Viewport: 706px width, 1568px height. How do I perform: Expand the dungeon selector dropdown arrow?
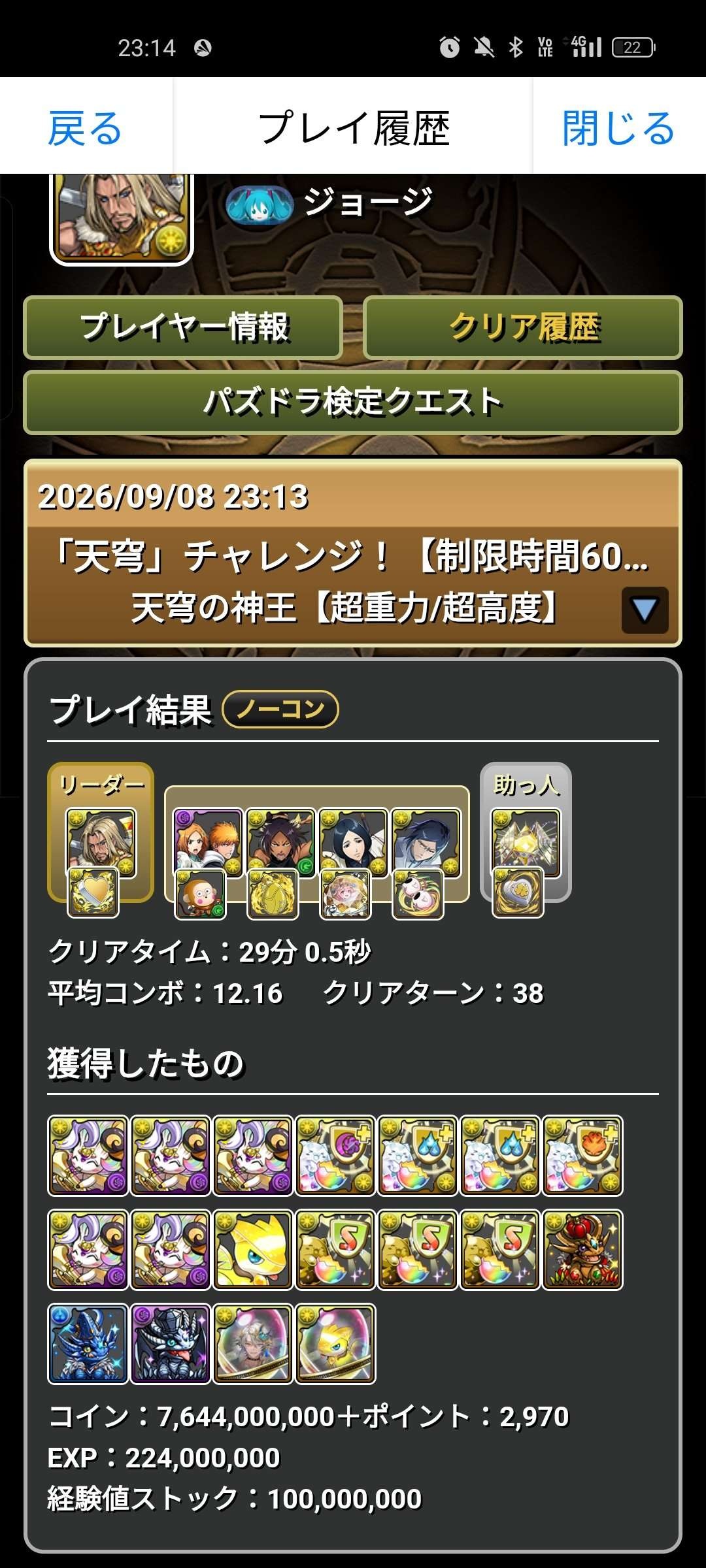(x=645, y=610)
